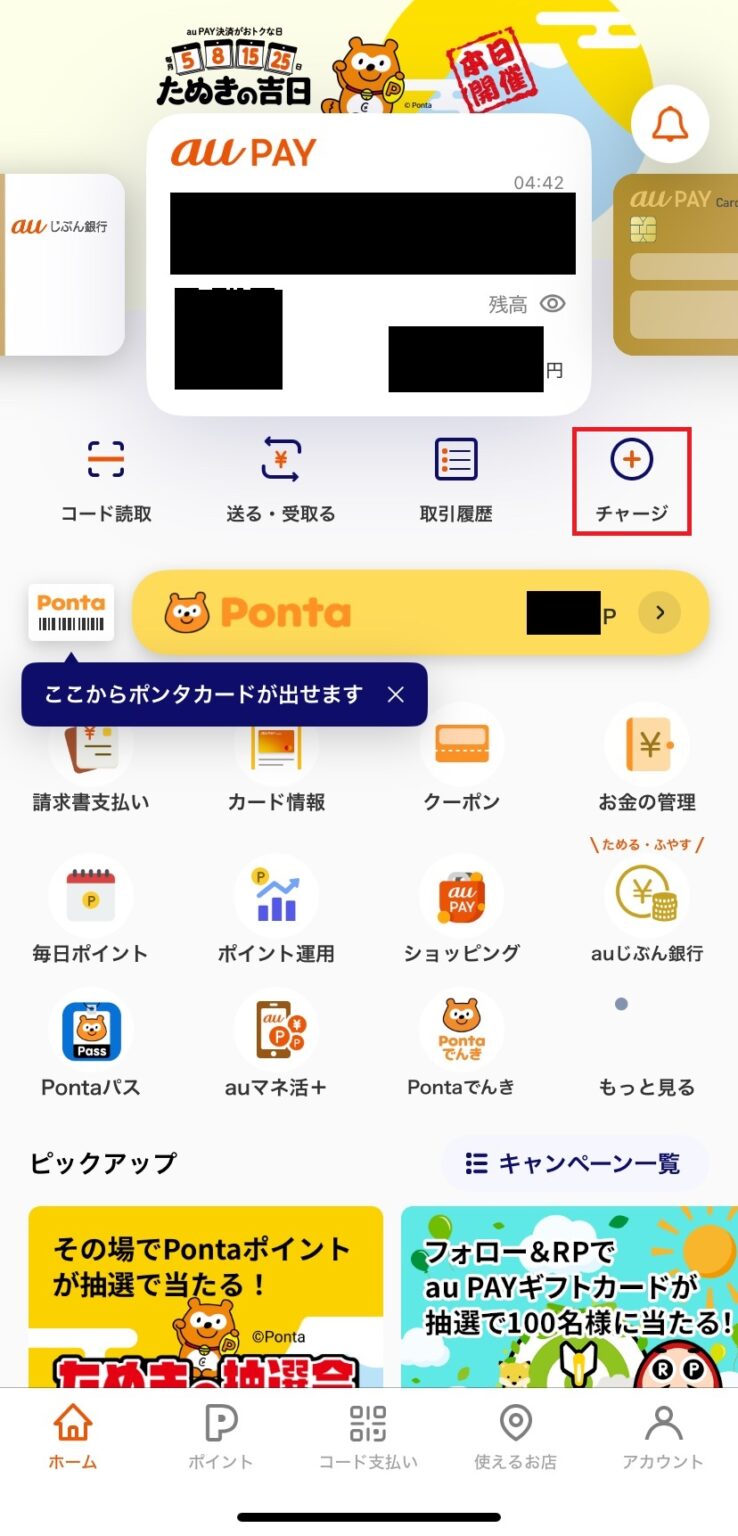Expand Ponta points with the chevron
The width and height of the screenshot is (738, 1536).
pos(659,612)
